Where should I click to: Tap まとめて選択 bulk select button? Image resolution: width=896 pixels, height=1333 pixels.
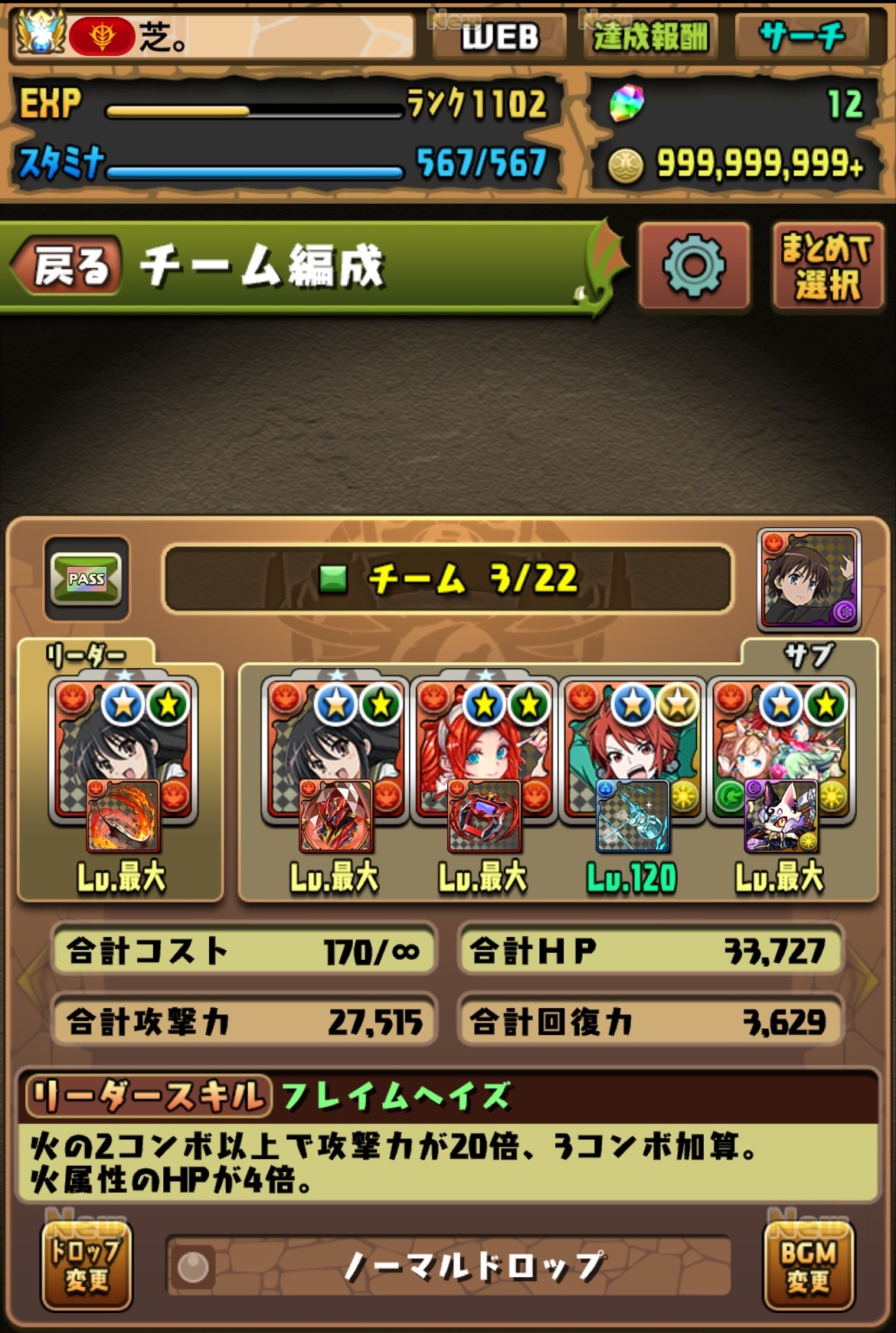click(827, 266)
